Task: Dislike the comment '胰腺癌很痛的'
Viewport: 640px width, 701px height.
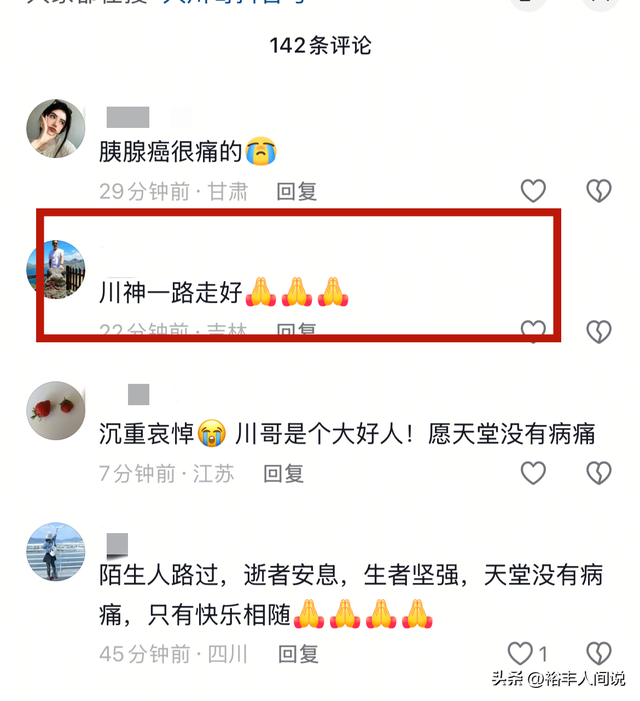Action: point(598,191)
